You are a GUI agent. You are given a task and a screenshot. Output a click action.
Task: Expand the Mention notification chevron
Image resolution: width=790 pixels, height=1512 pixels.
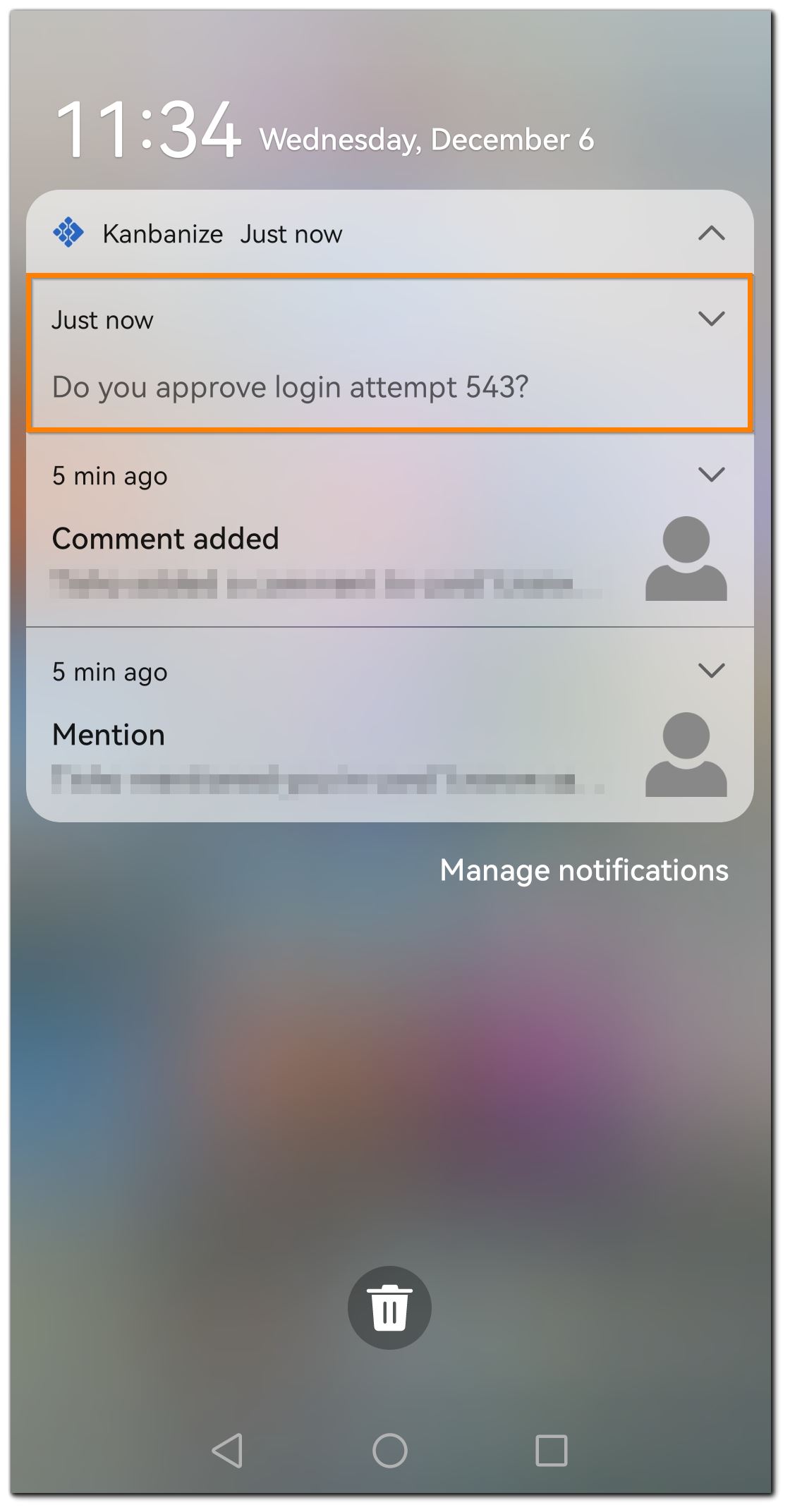(x=711, y=670)
